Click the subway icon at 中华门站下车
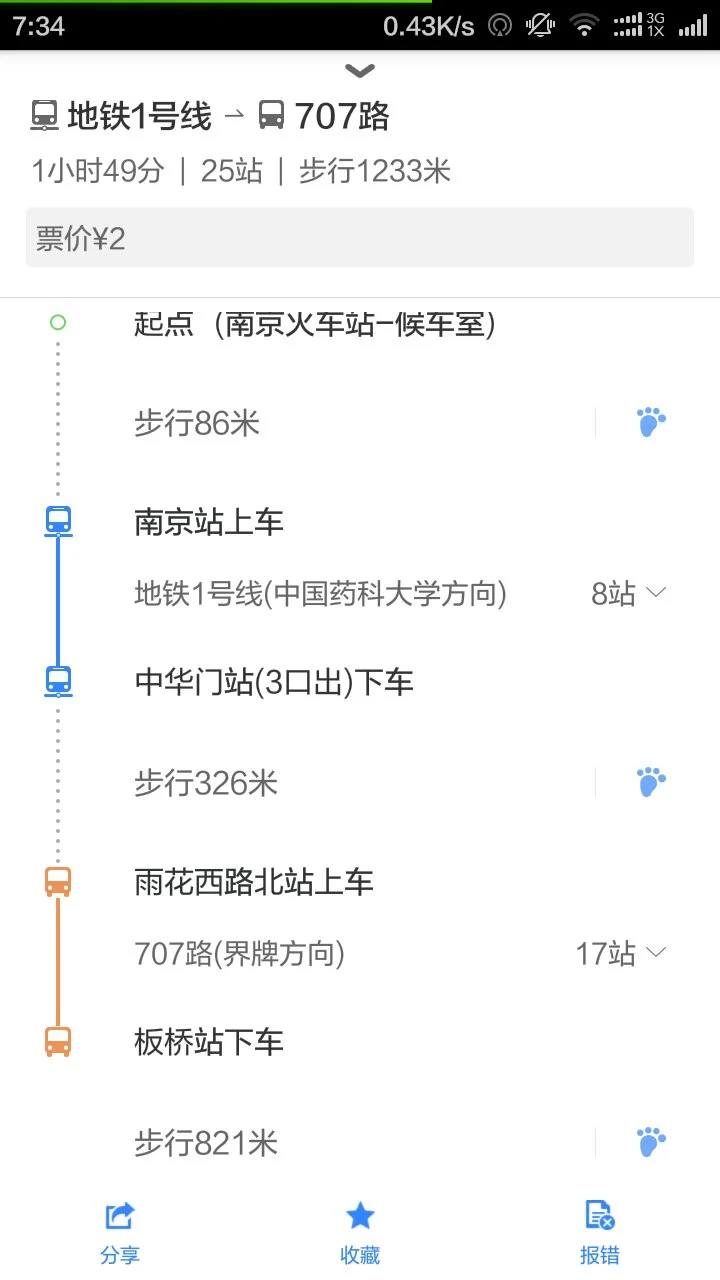 [57, 681]
